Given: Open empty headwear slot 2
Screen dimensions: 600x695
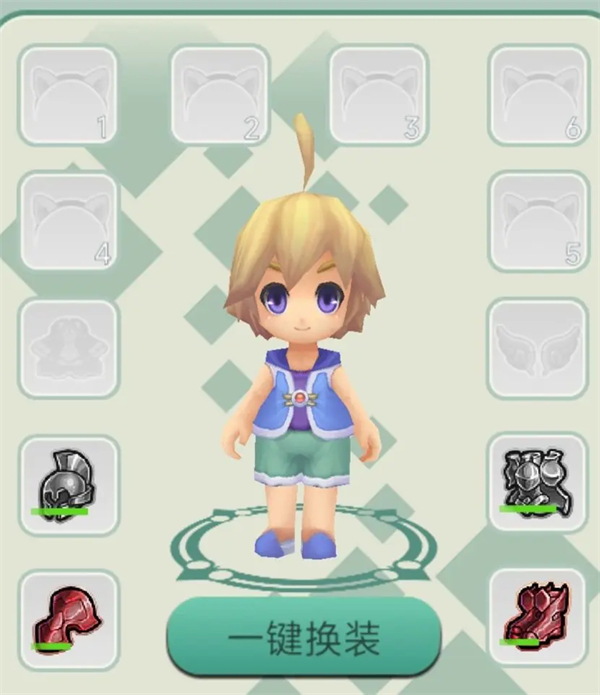Looking at the screenshot, I should (x=220, y=96).
